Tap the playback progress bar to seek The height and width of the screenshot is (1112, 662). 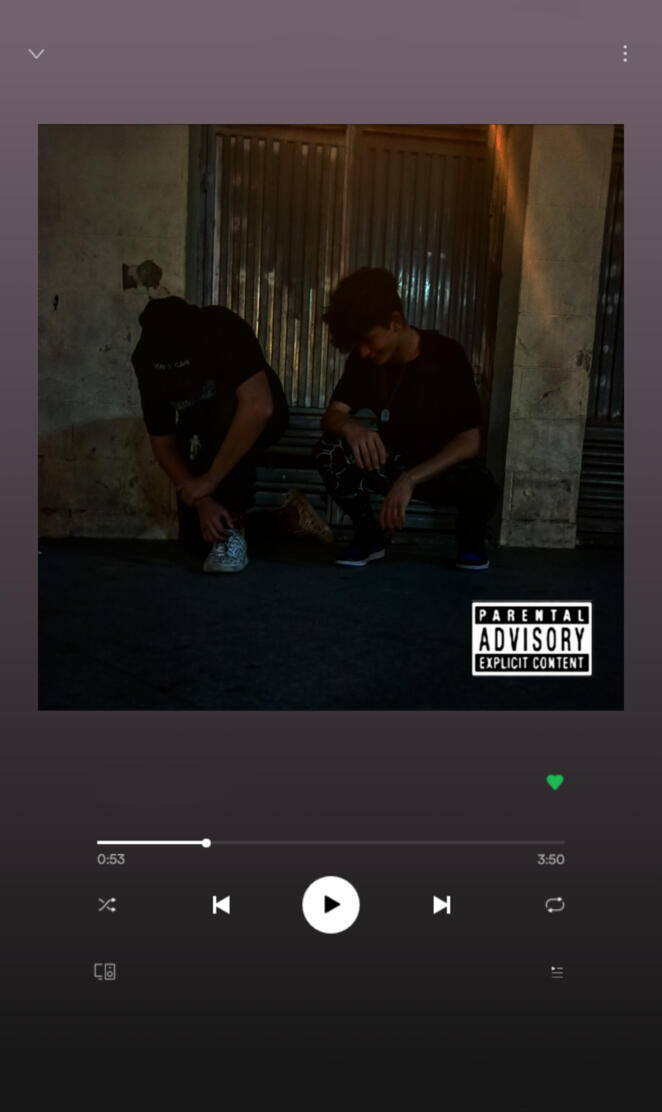(380, 843)
